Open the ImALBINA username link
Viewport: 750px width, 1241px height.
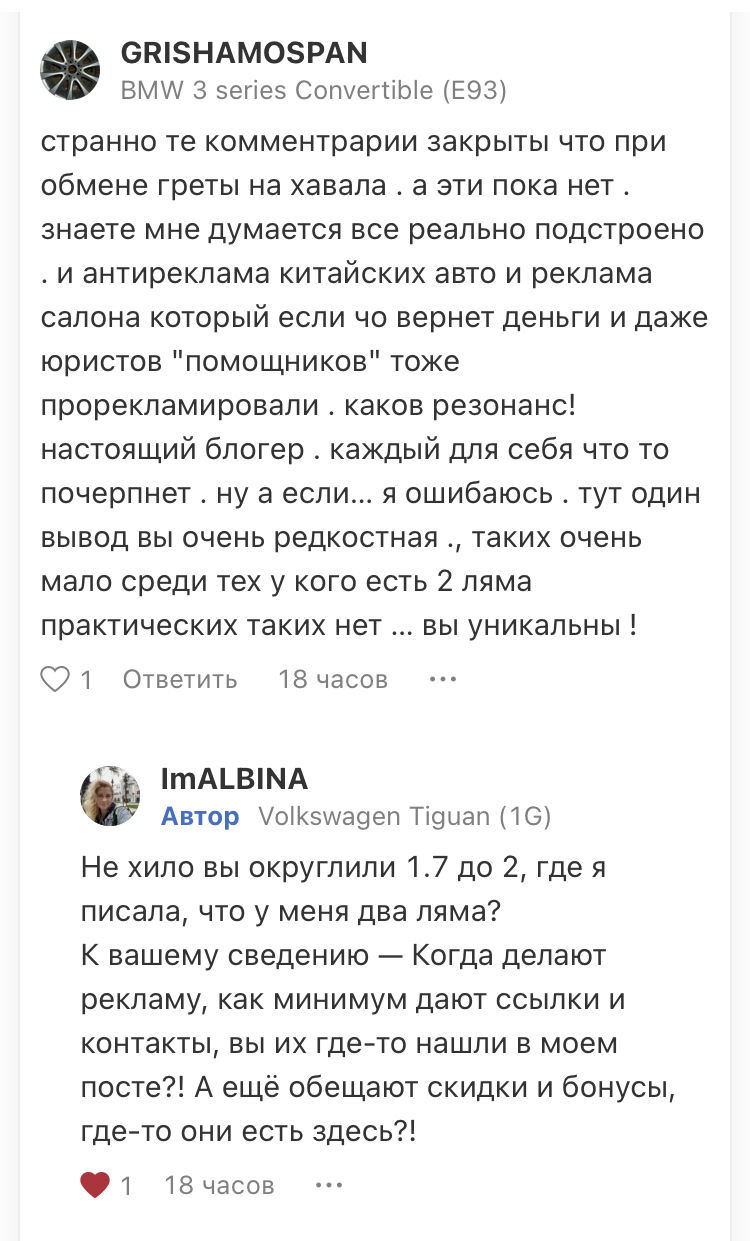[x=234, y=779]
